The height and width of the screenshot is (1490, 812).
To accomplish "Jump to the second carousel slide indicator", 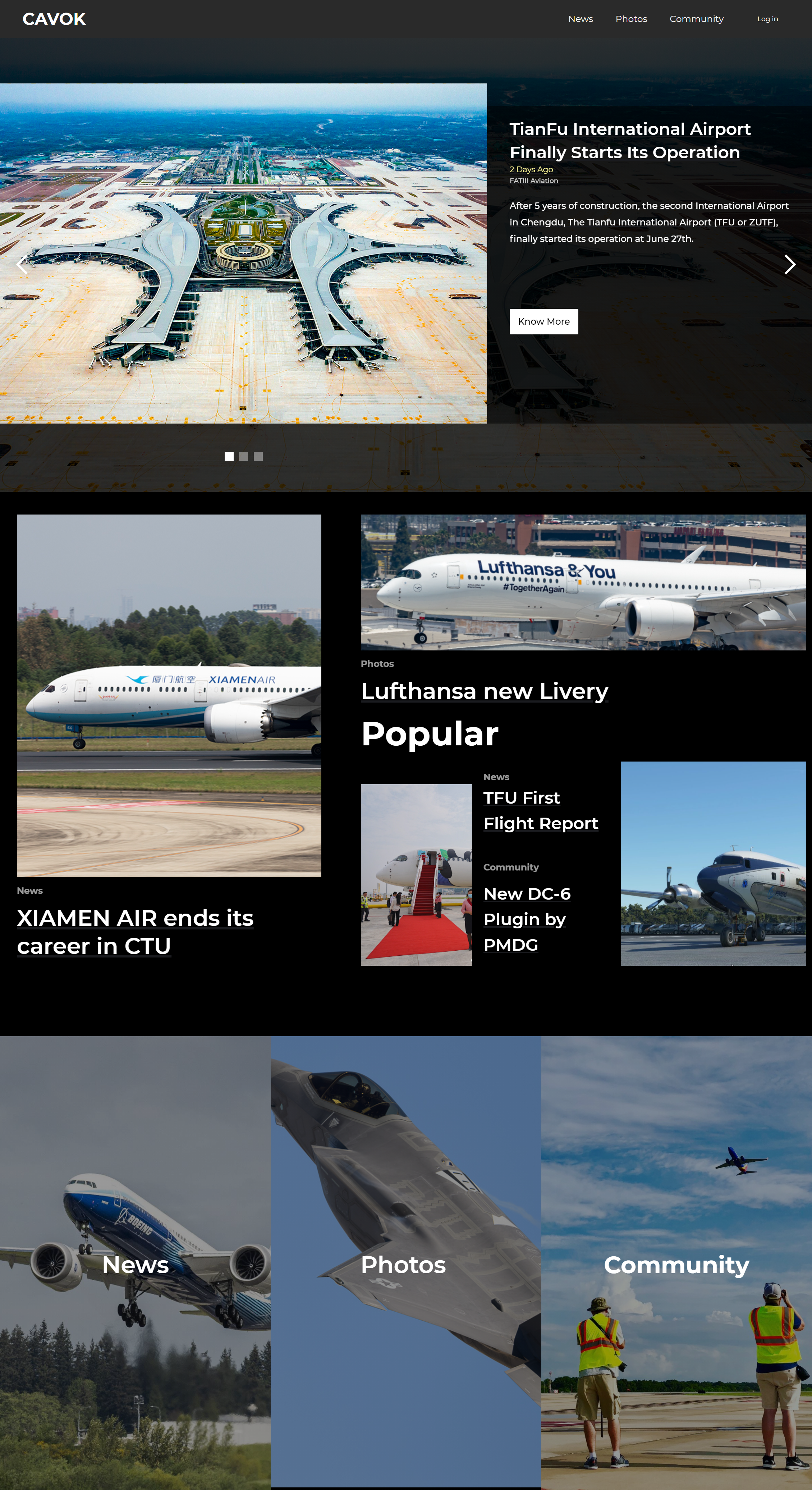I will pyautogui.click(x=243, y=456).
